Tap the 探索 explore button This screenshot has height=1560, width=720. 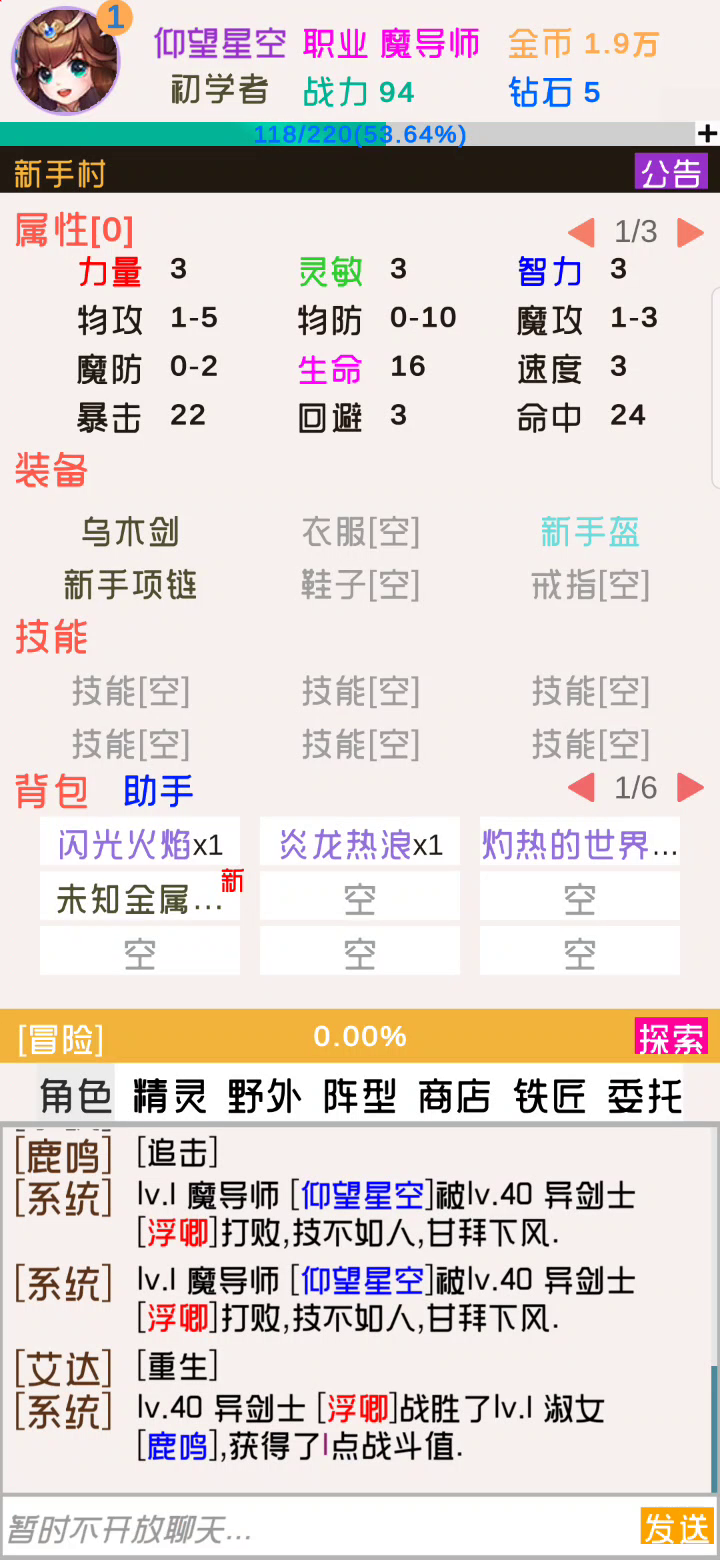pyautogui.click(x=671, y=1037)
